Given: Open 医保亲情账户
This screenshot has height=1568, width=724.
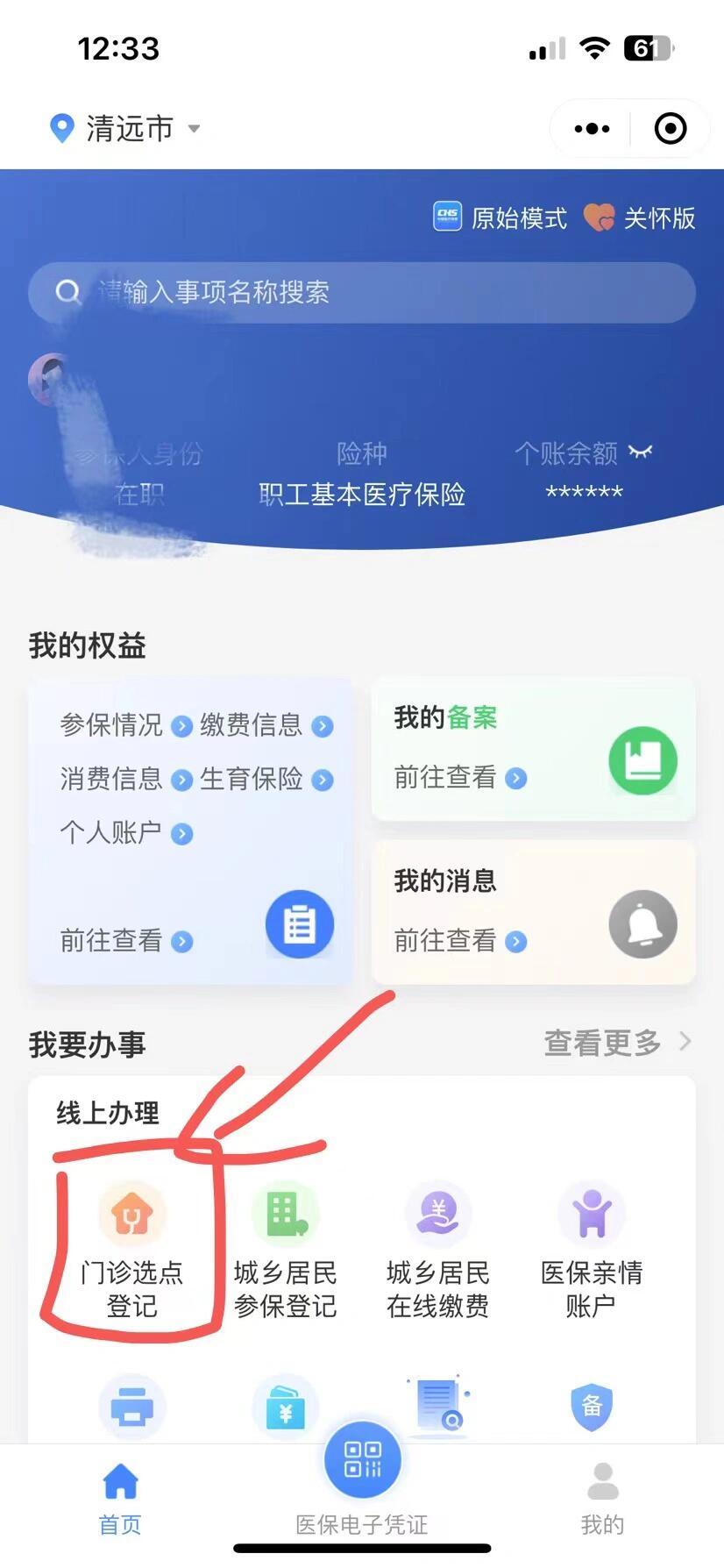Looking at the screenshot, I should [x=592, y=1251].
